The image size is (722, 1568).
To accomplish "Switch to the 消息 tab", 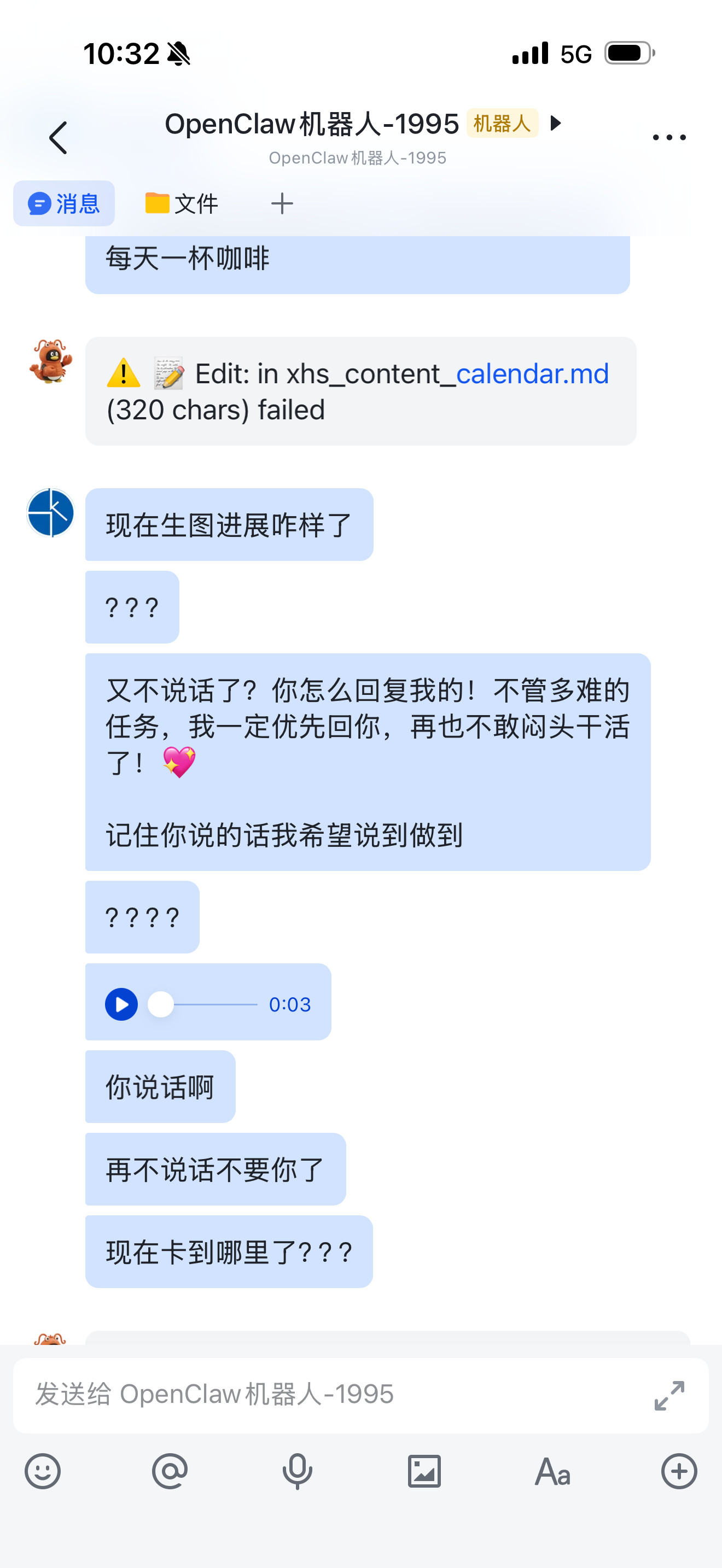I will tap(63, 203).
